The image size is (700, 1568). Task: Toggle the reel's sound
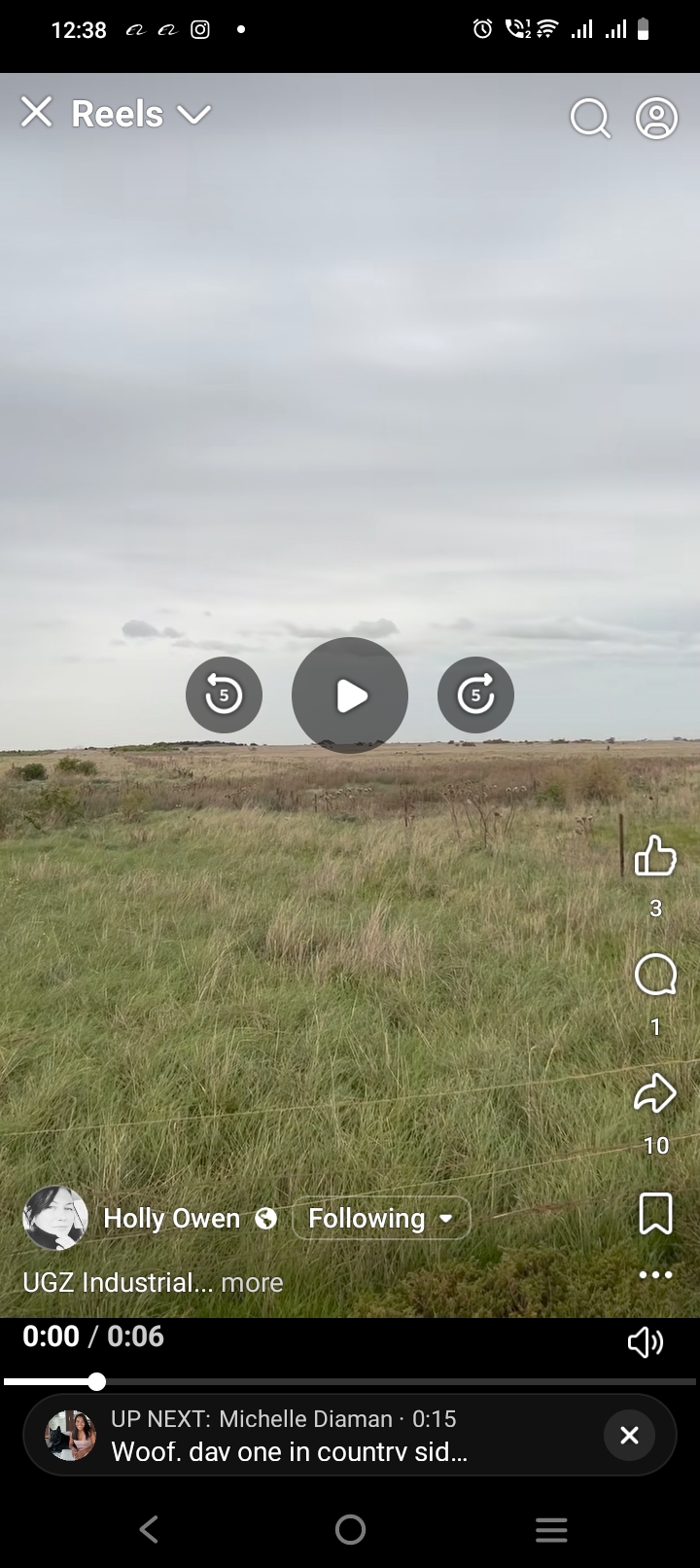[645, 1343]
